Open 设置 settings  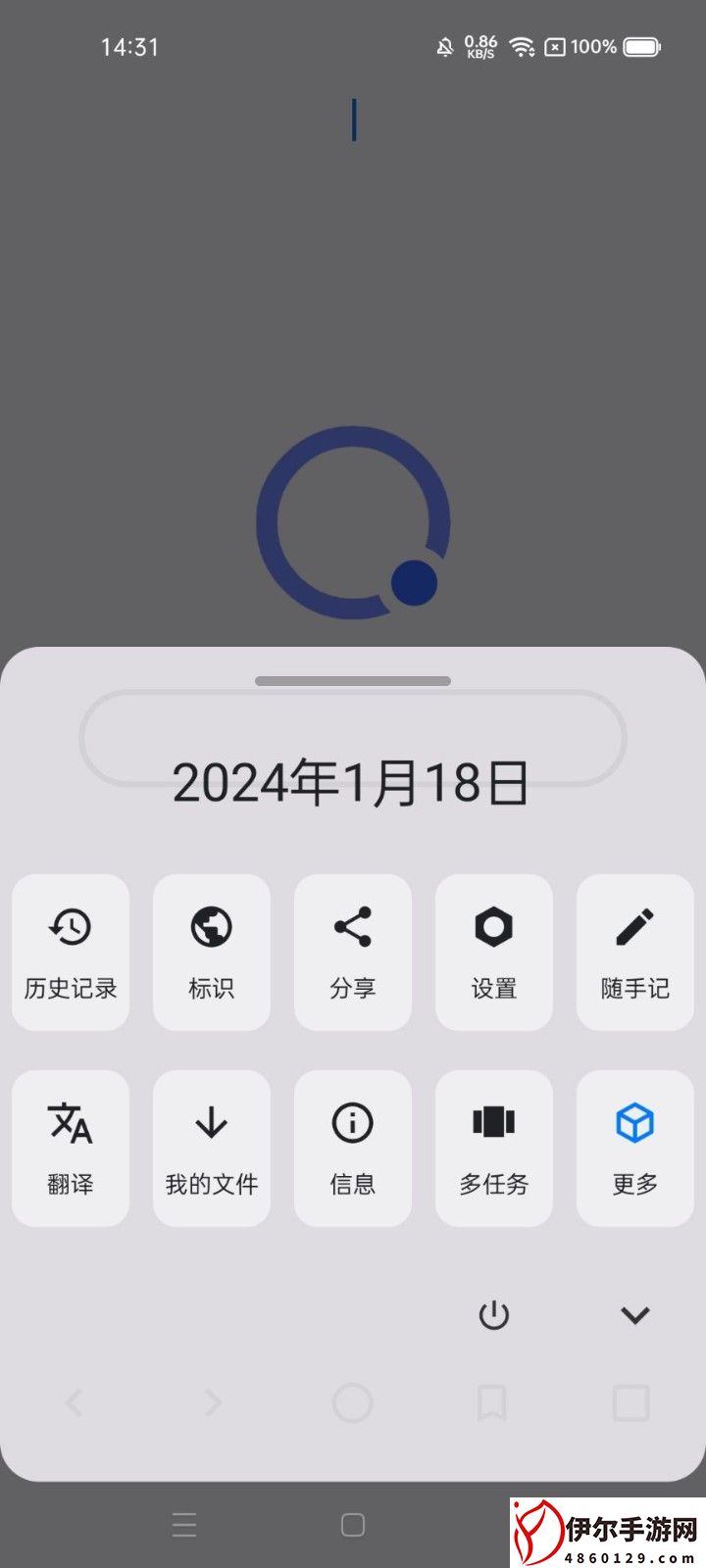pos(494,952)
